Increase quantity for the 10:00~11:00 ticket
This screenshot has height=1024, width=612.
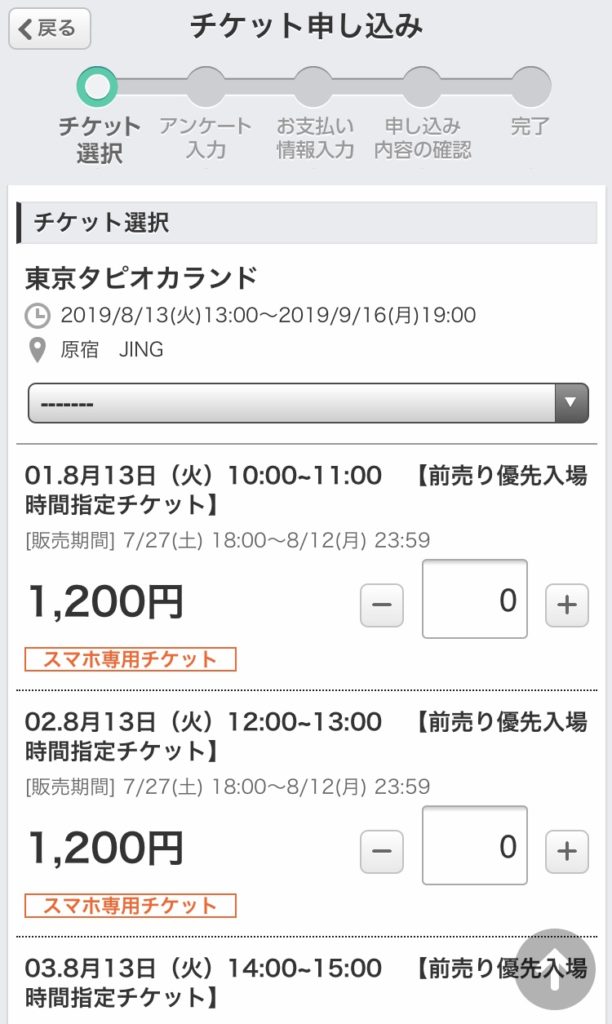567,605
